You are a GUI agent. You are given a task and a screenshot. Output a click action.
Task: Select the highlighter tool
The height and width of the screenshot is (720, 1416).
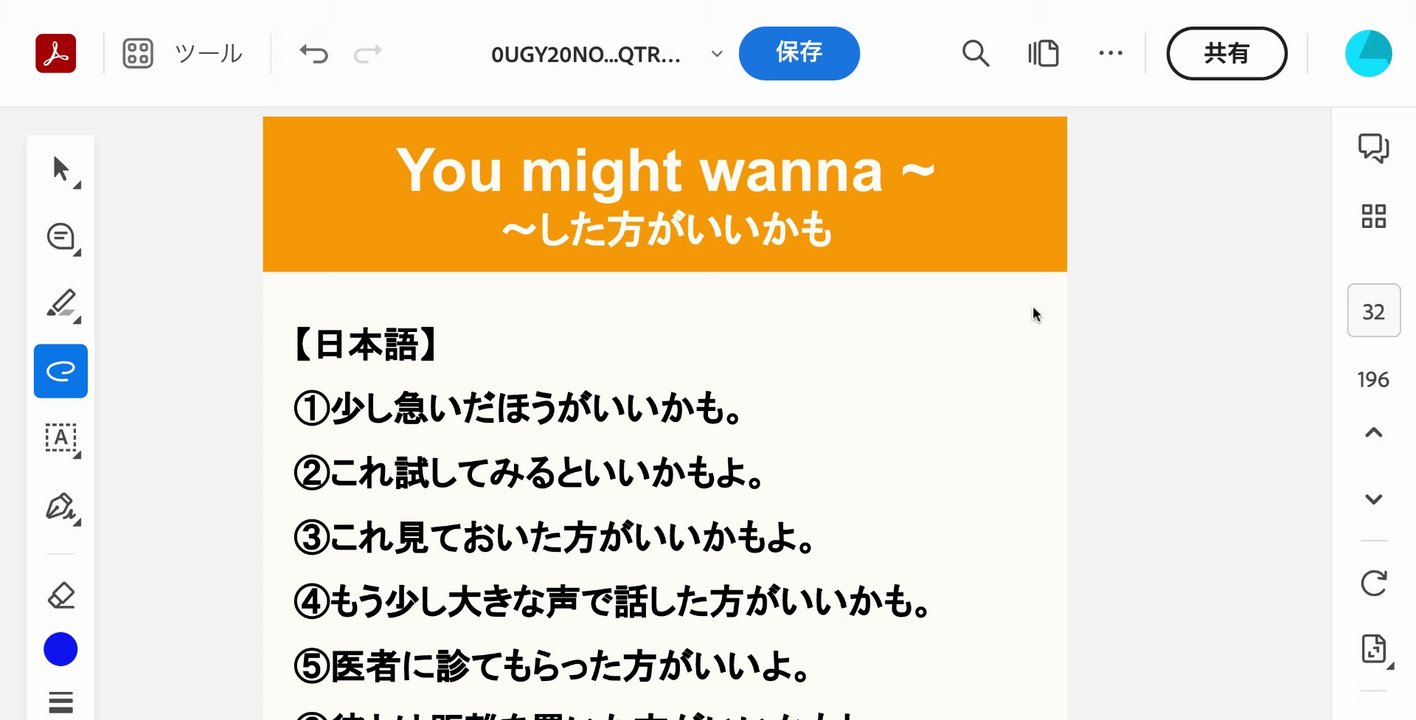(61, 303)
